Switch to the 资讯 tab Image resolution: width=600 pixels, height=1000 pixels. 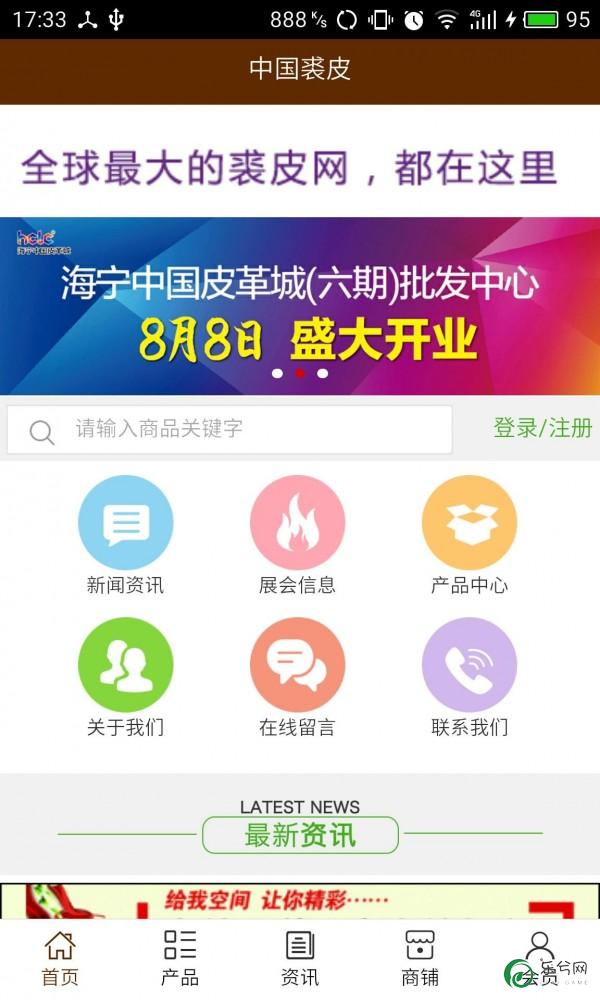click(300, 958)
